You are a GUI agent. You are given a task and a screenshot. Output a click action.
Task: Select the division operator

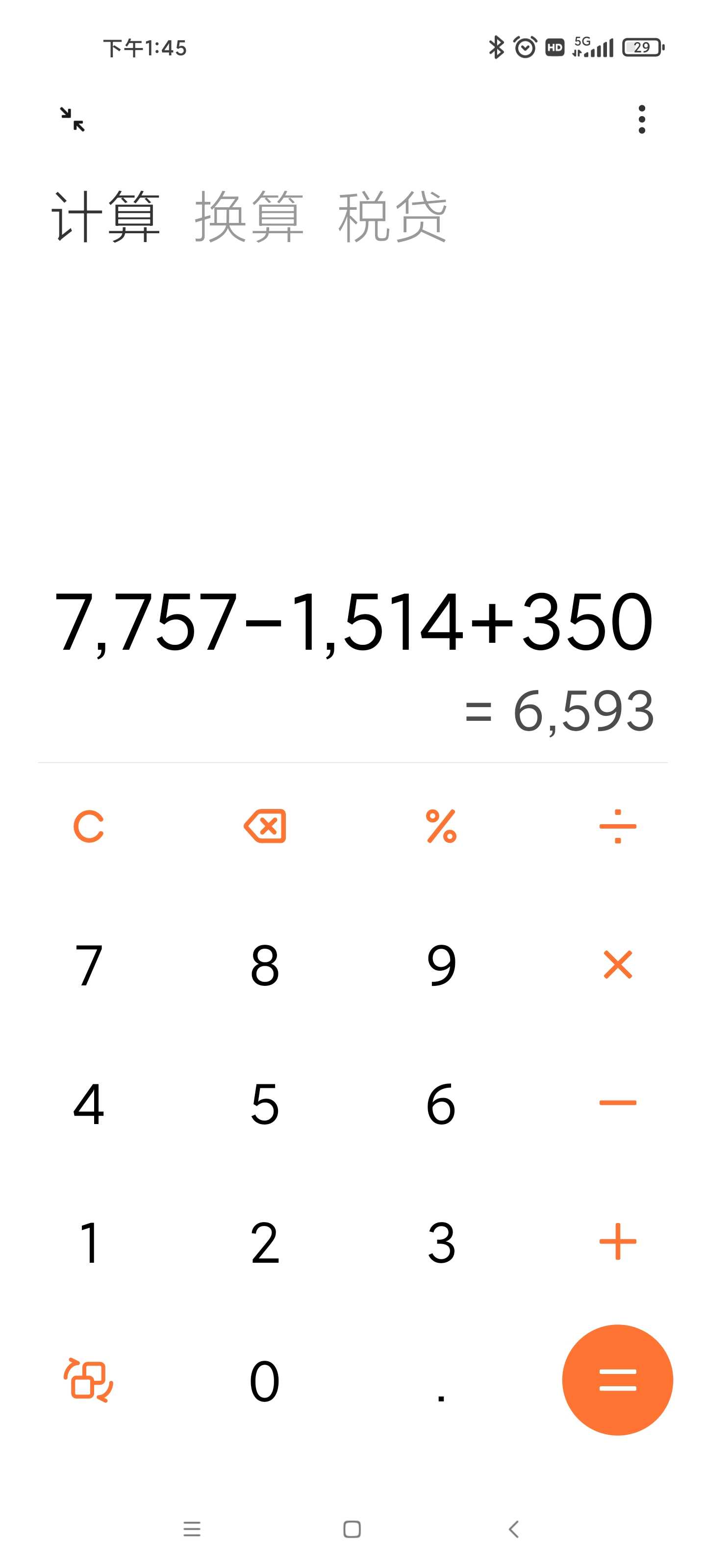pos(618,826)
